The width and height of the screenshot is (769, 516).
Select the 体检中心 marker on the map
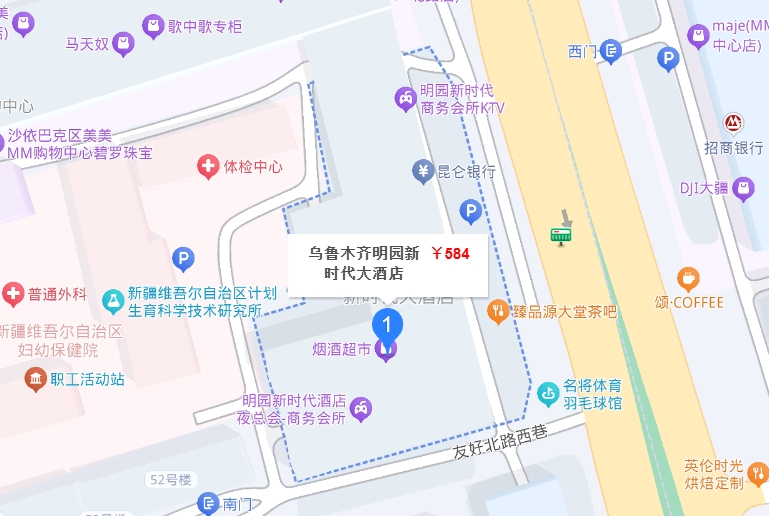pyautogui.click(x=208, y=167)
